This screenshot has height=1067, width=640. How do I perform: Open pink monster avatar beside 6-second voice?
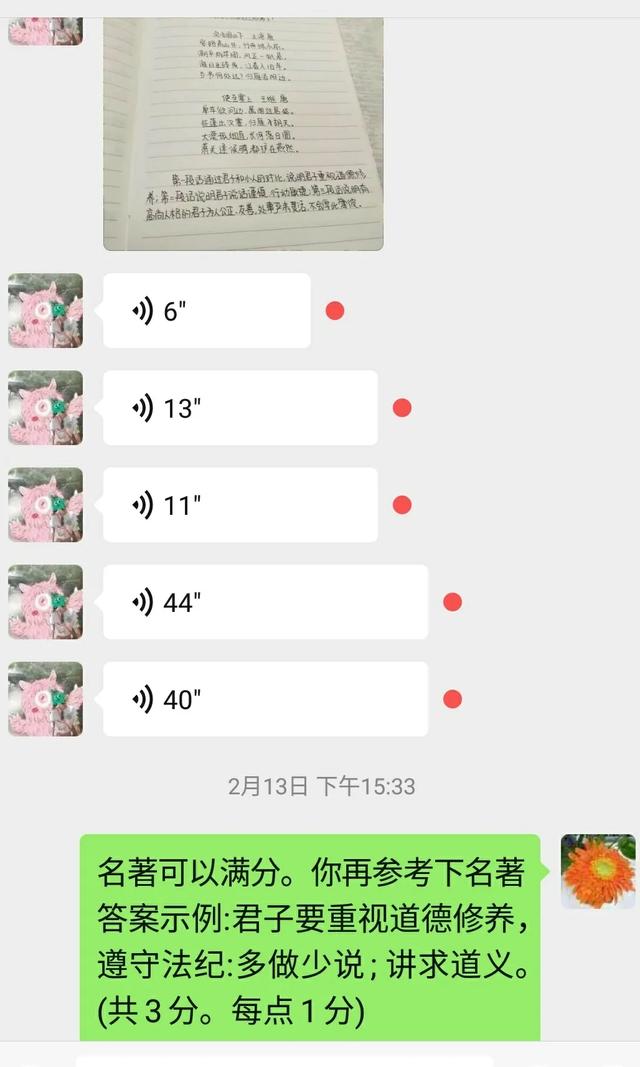(46, 311)
